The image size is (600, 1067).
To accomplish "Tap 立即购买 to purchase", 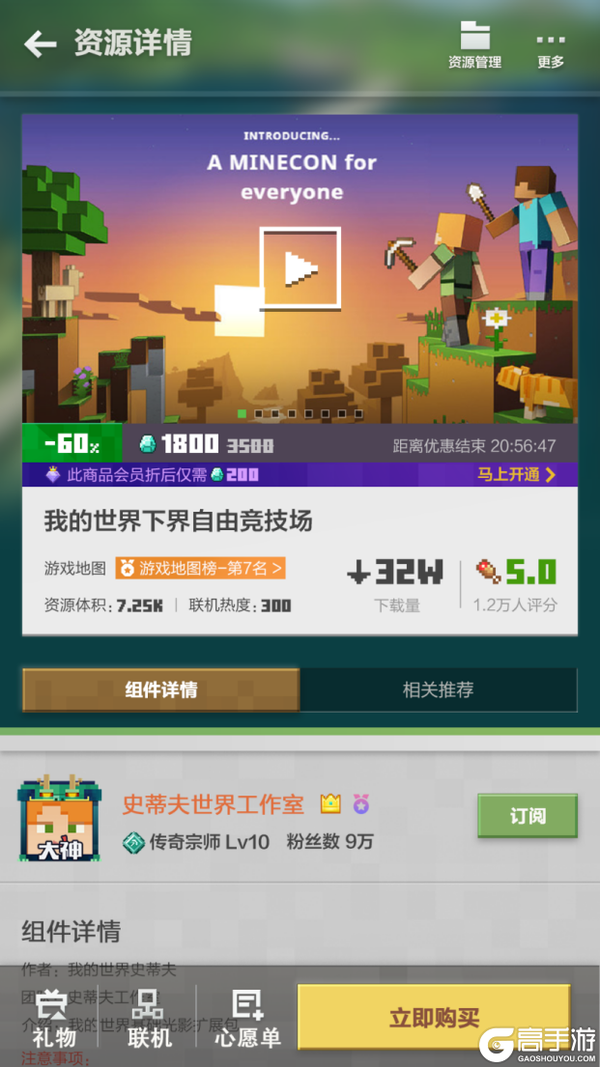I will (433, 1019).
